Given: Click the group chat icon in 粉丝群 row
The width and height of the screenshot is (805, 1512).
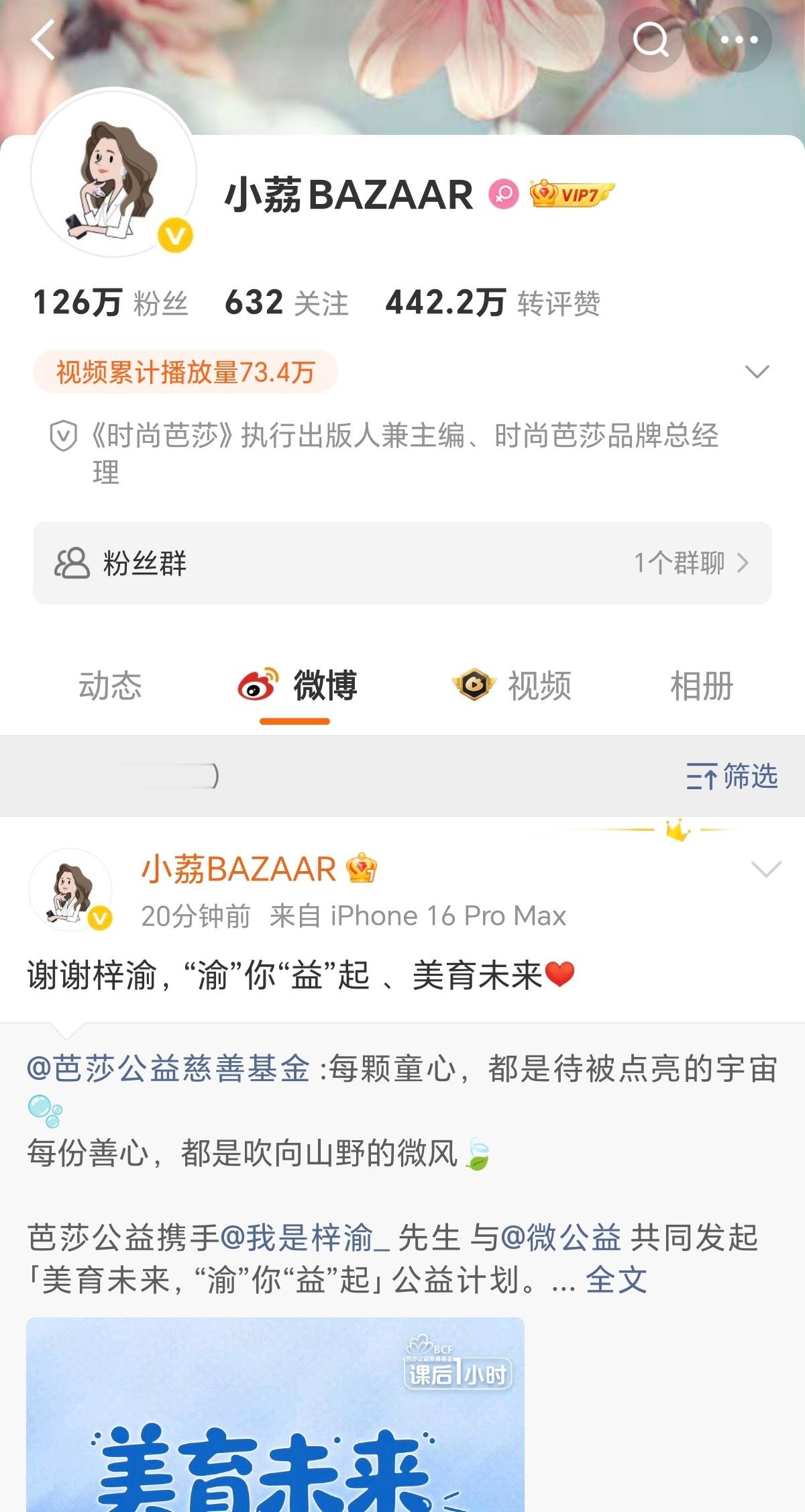Looking at the screenshot, I should point(72,564).
